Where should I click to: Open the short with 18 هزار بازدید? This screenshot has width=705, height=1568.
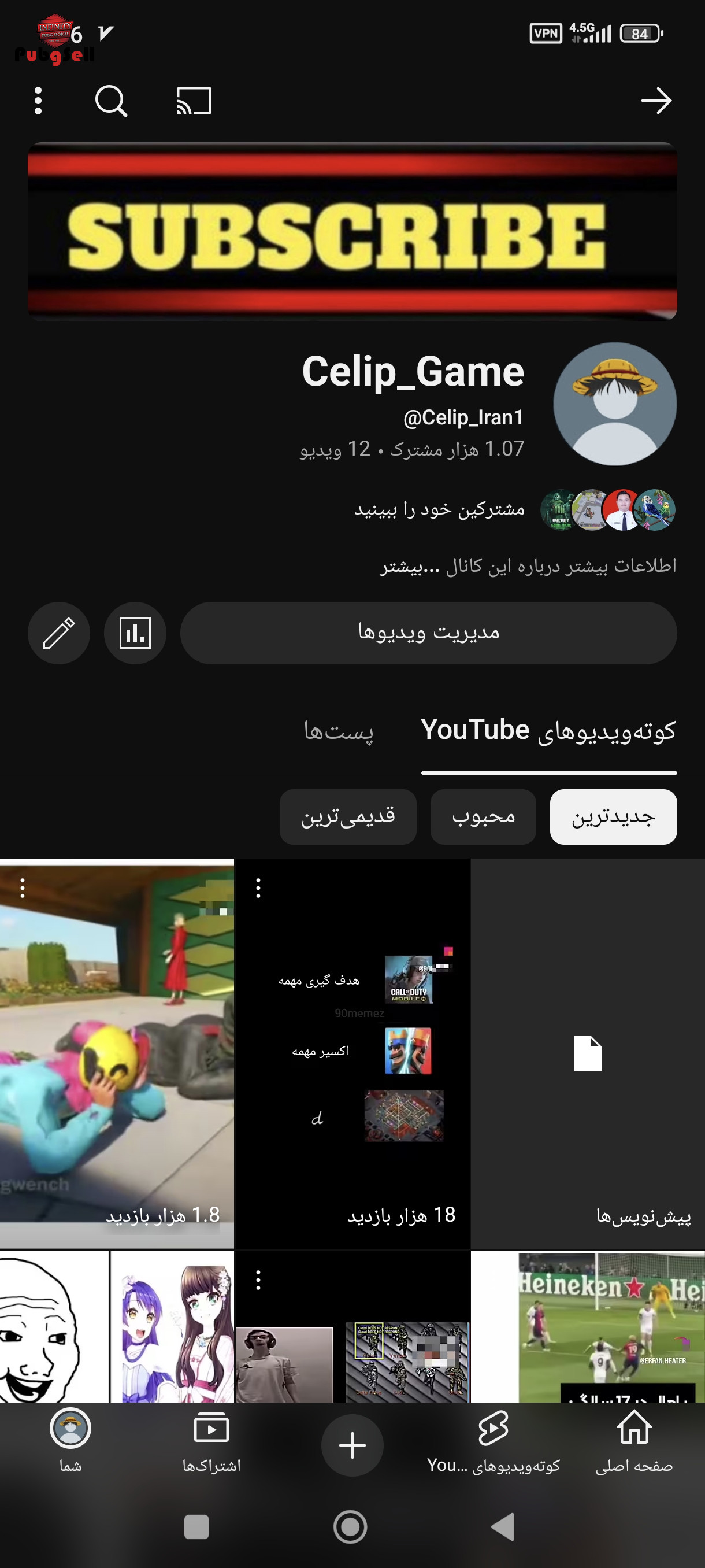[352, 1053]
